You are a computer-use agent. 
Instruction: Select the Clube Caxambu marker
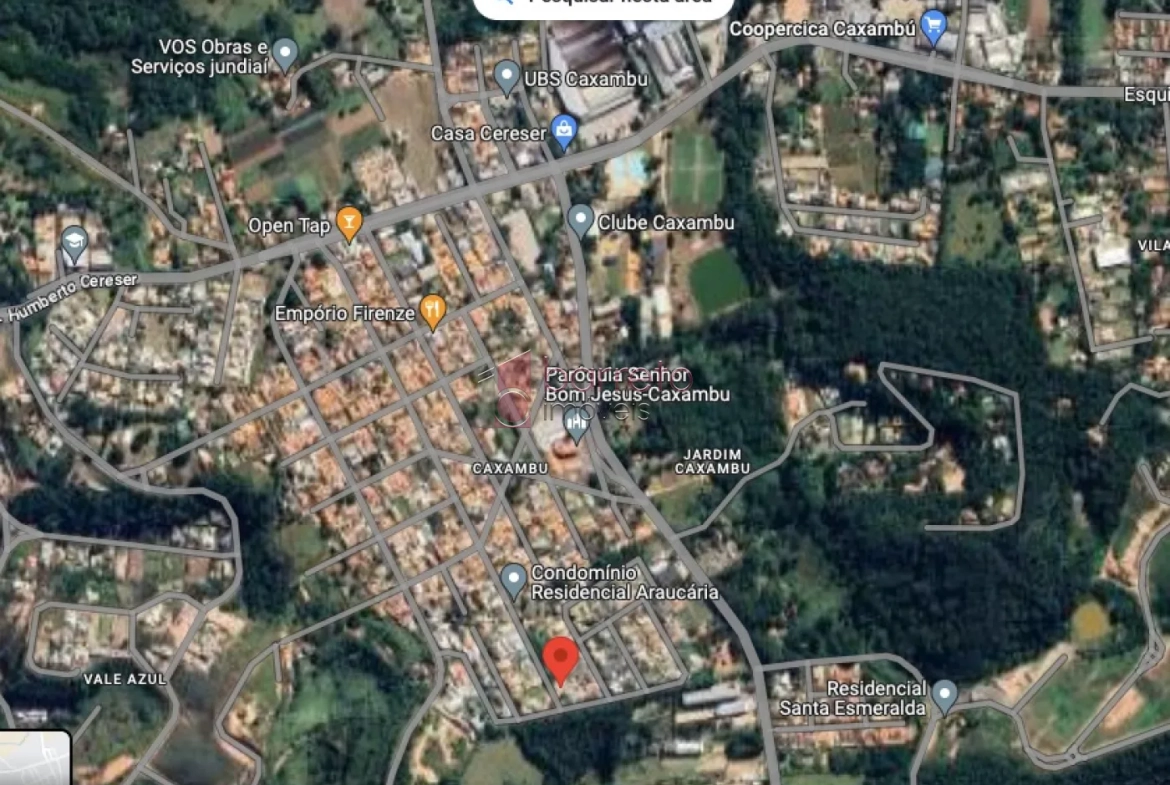[x=580, y=219]
